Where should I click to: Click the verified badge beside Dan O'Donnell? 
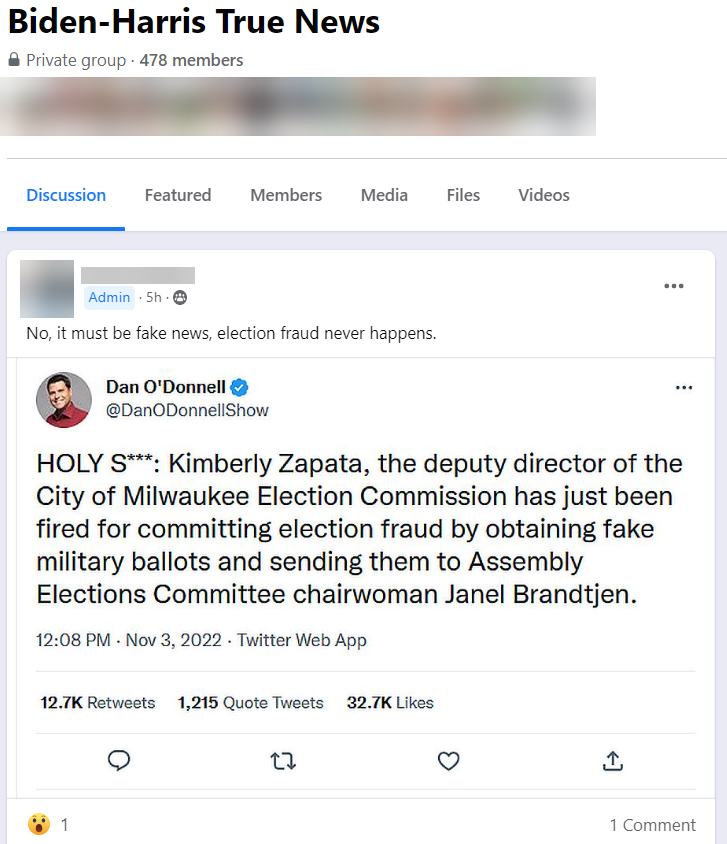coord(240,388)
